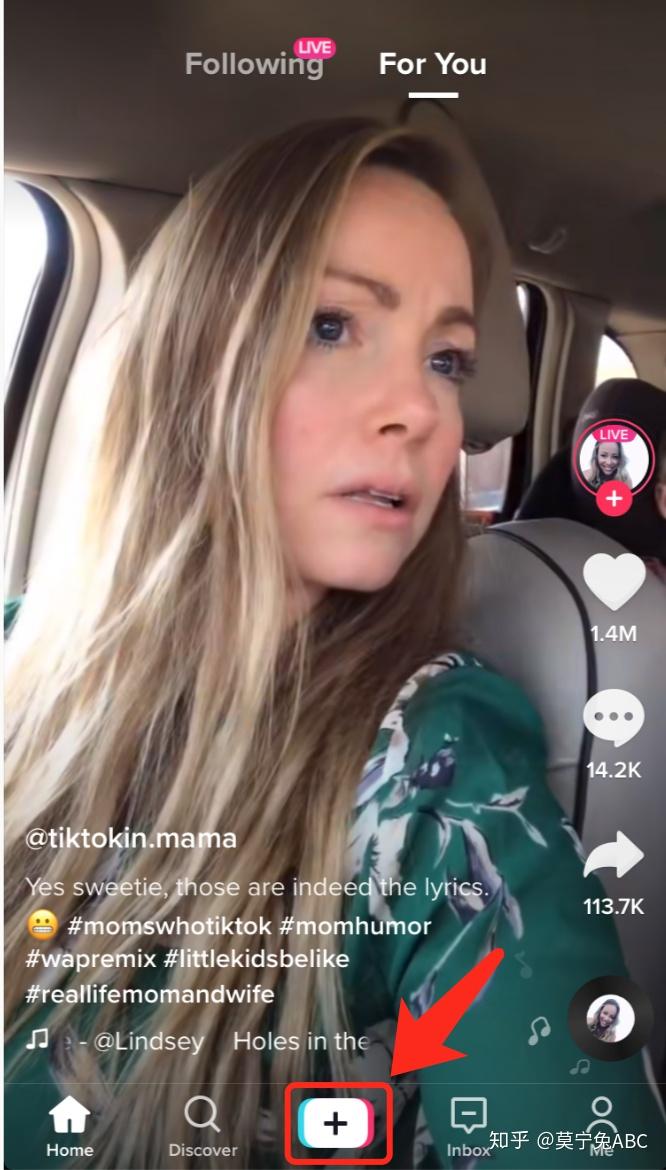666x1170 pixels.
Task: Open the Inbox tab
Action: [x=469, y=1127]
